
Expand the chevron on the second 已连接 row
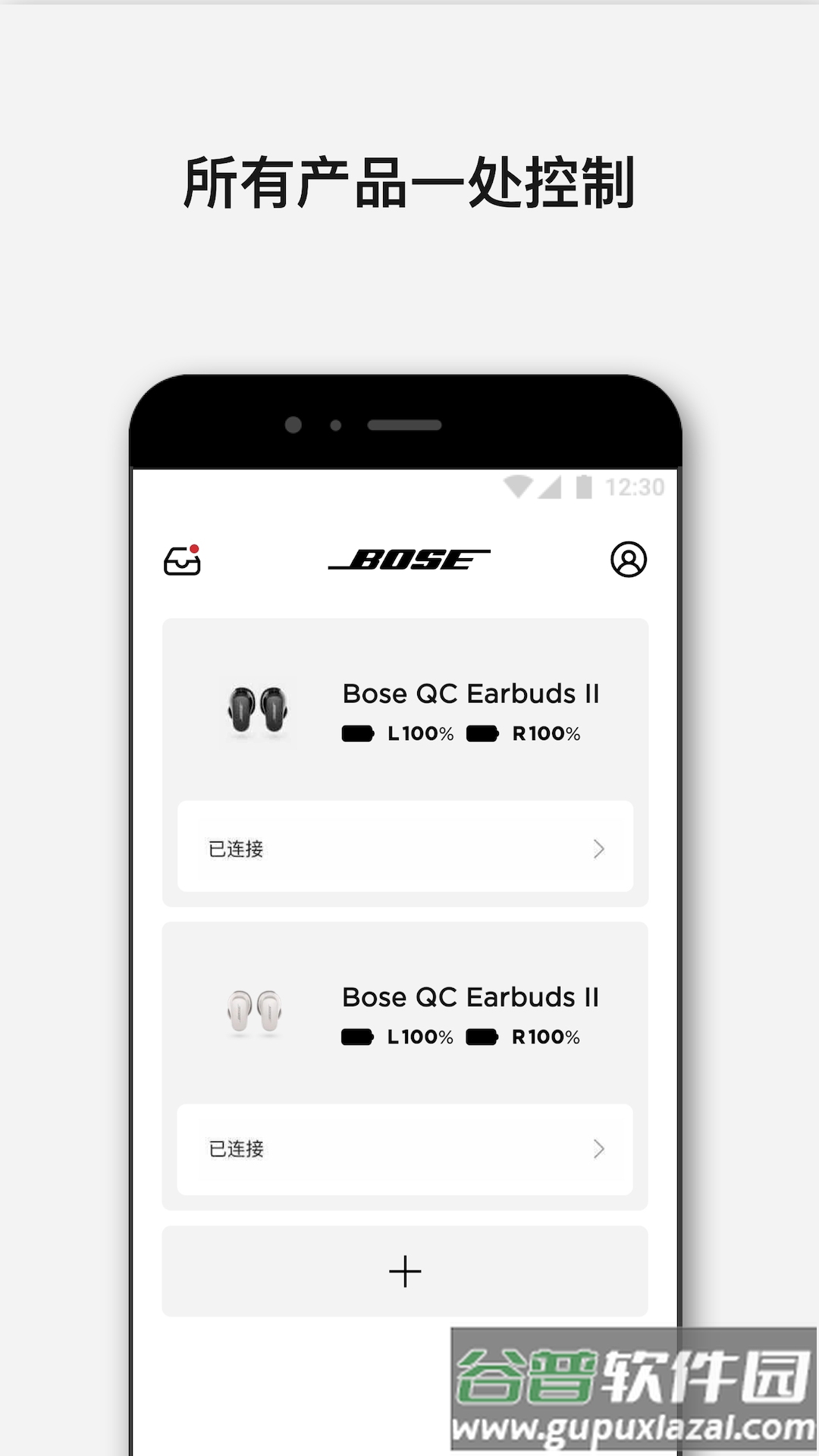pos(599,1150)
